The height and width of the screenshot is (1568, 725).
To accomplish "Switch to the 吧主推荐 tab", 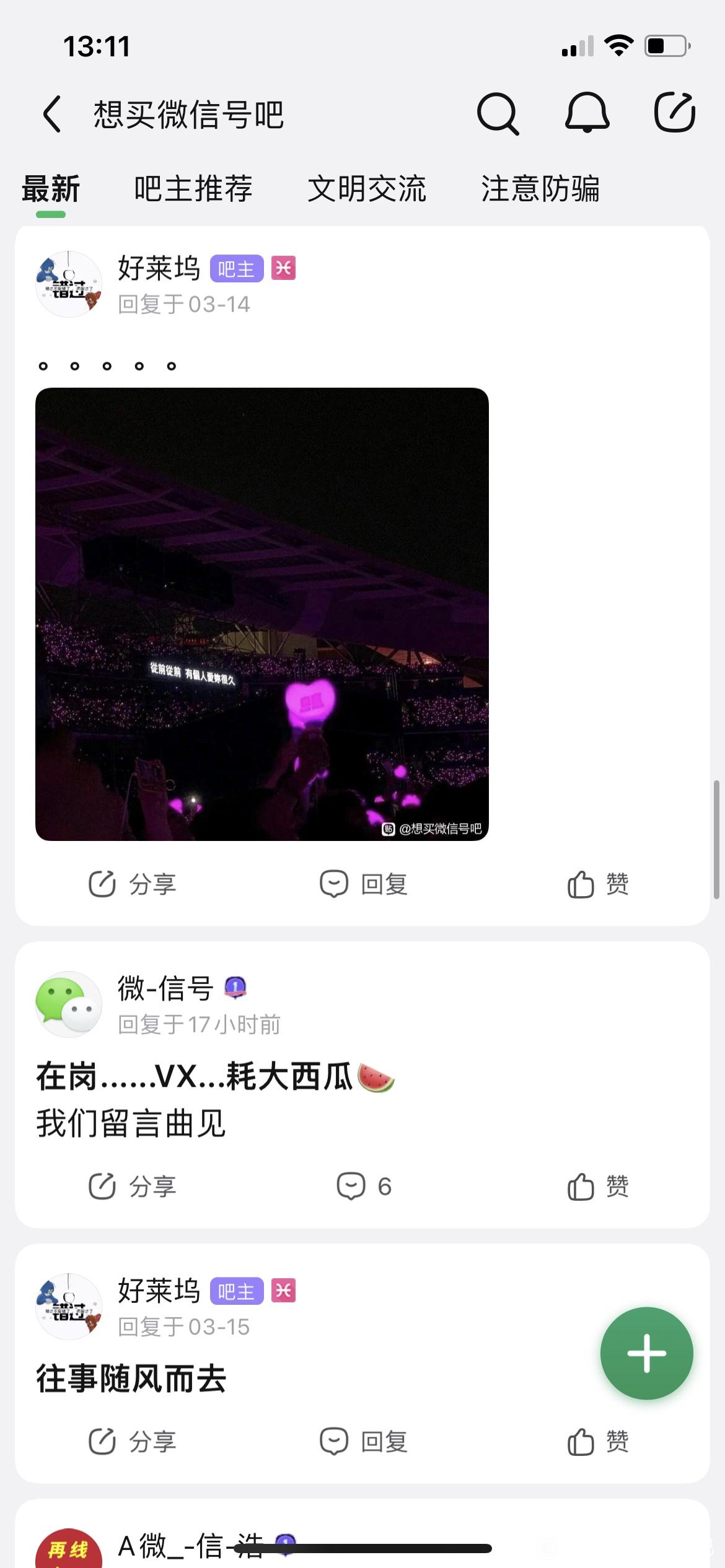I will coord(193,189).
